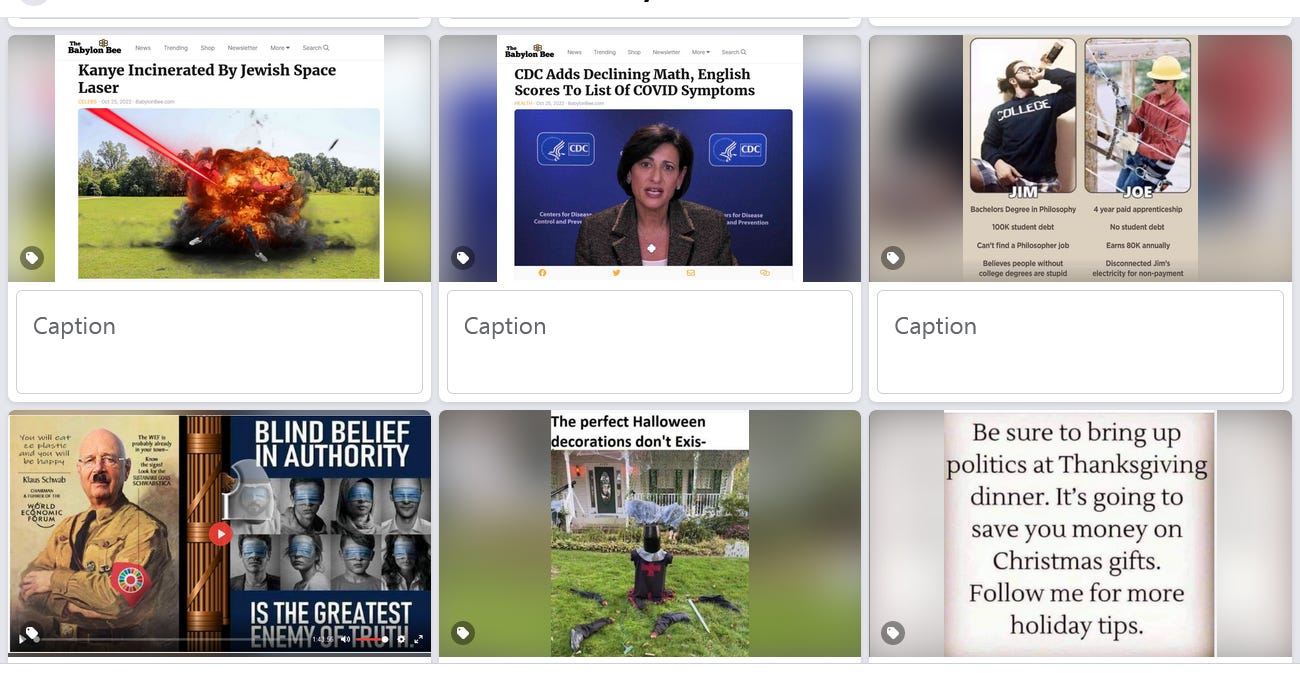Open the CDC Adds Declining Math image
Screen dimensions: 1300x673
pyautogui.click(x=650, y=158)
